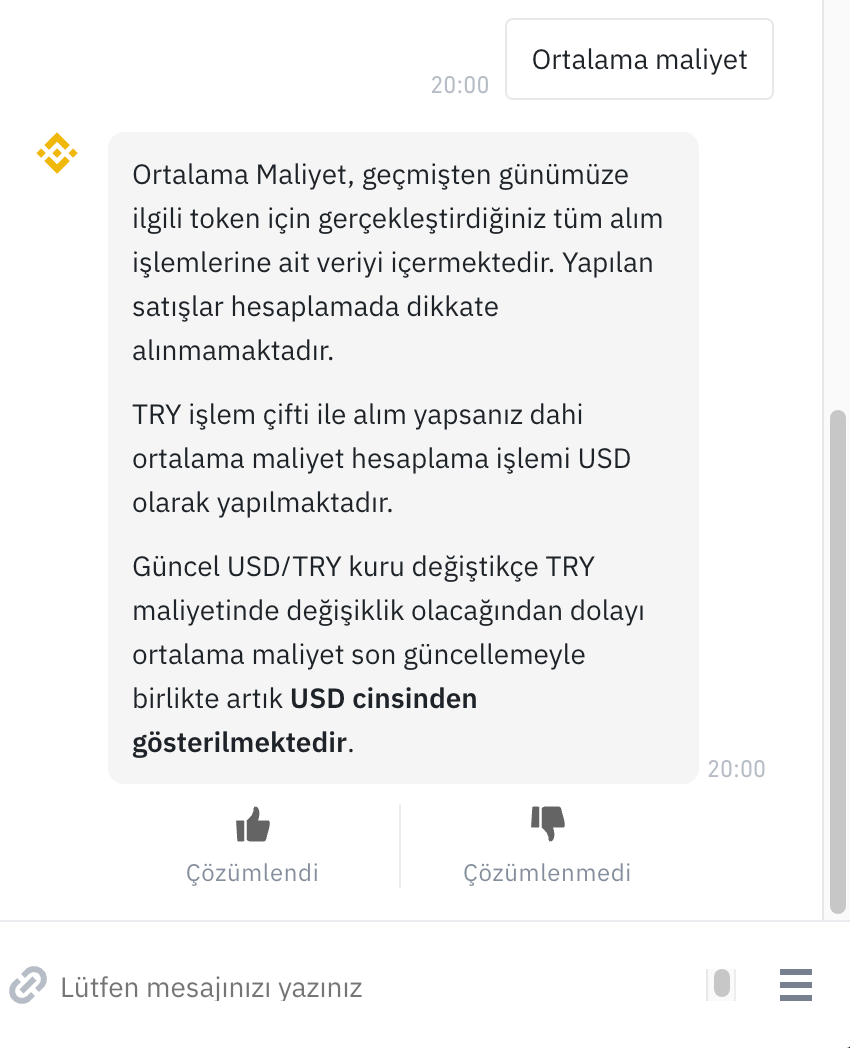Click the Lütfen mesajınızı yazınız input field
850x1048 pixels.
pos(300,986)
